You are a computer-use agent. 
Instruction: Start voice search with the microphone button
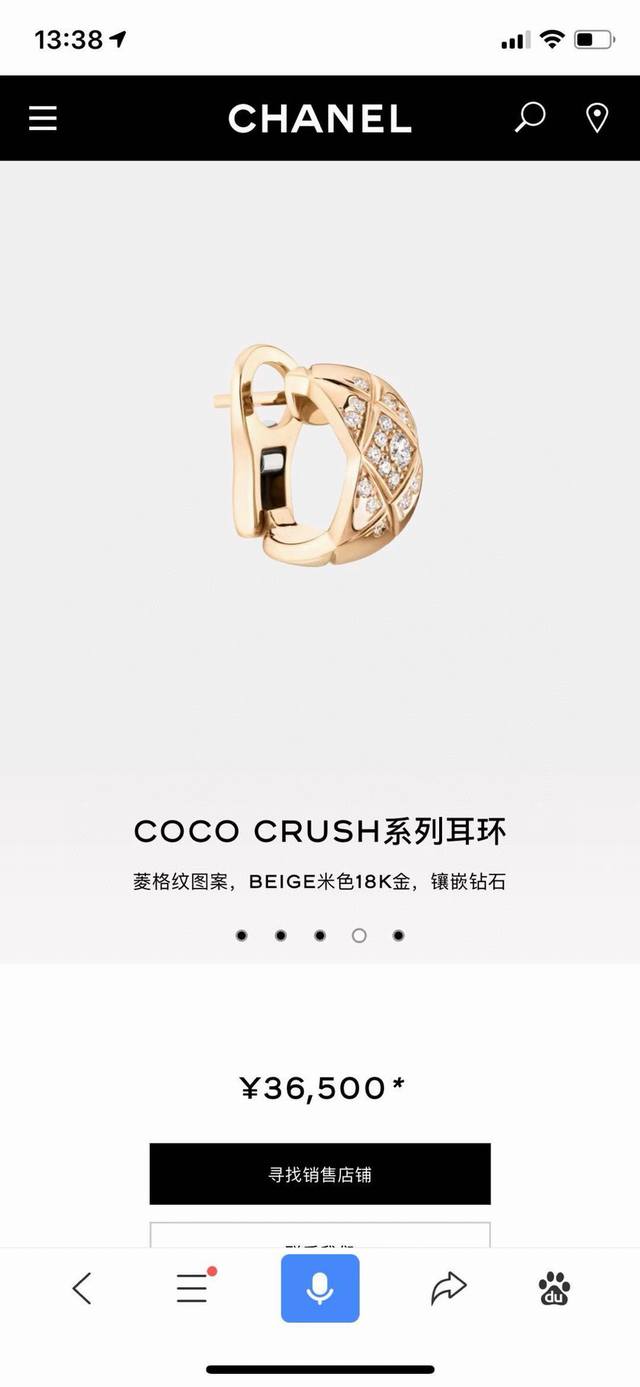point(320,1288)
